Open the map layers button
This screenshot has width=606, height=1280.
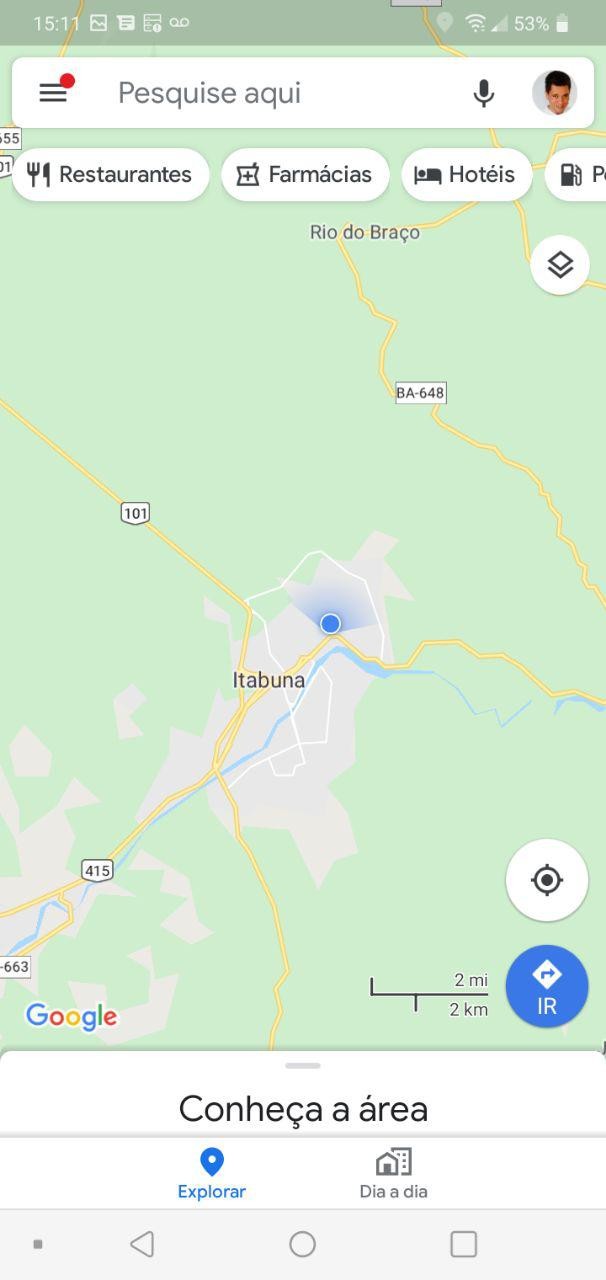point(560,265)
